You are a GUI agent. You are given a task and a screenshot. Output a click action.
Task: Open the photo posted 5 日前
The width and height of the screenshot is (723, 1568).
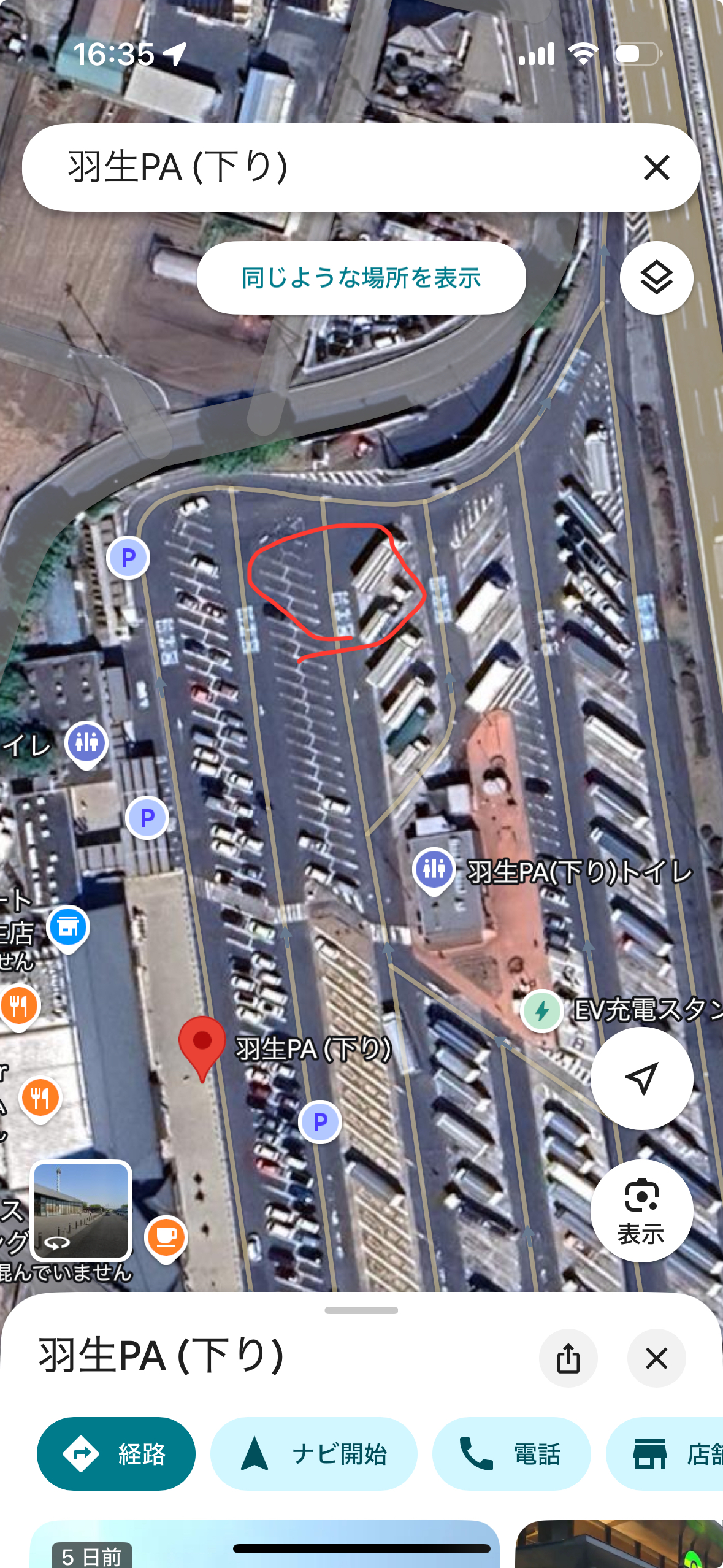(x=264, y=1543)
